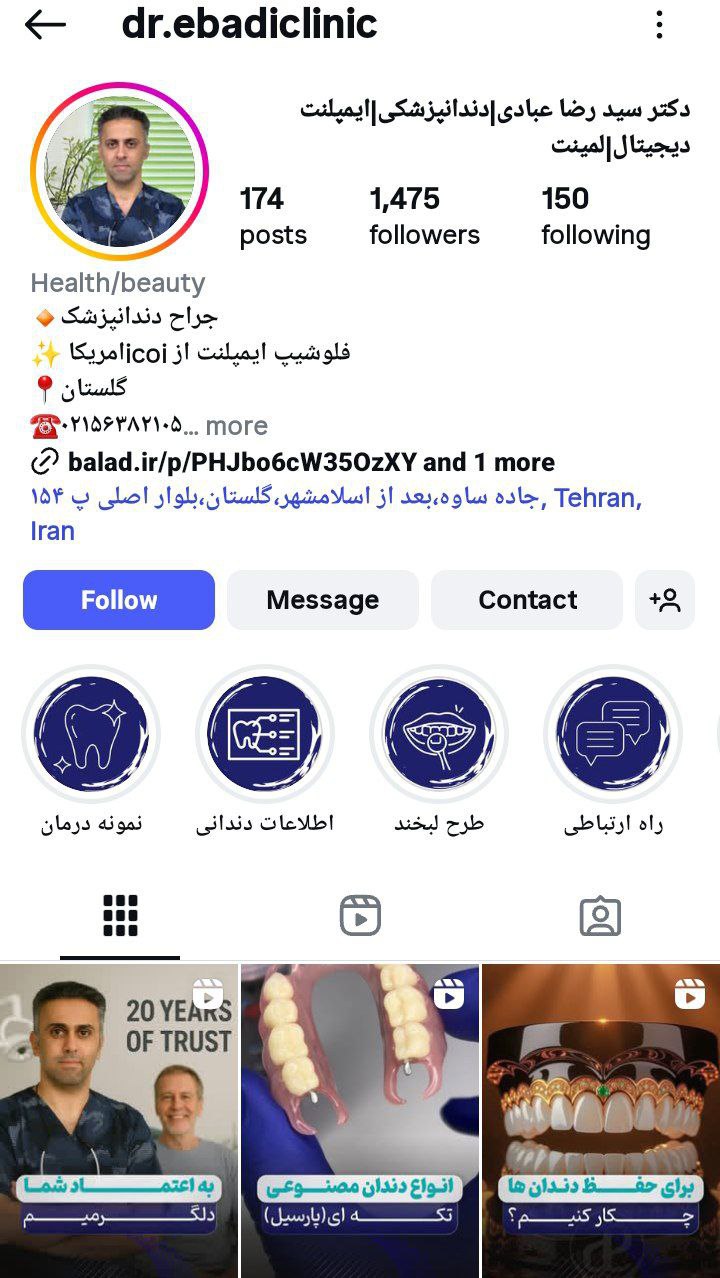Open the 'نمونه درمان' story highlight
The width and height of the screenshot is (720, 1278).
click(x=91, y=734)
